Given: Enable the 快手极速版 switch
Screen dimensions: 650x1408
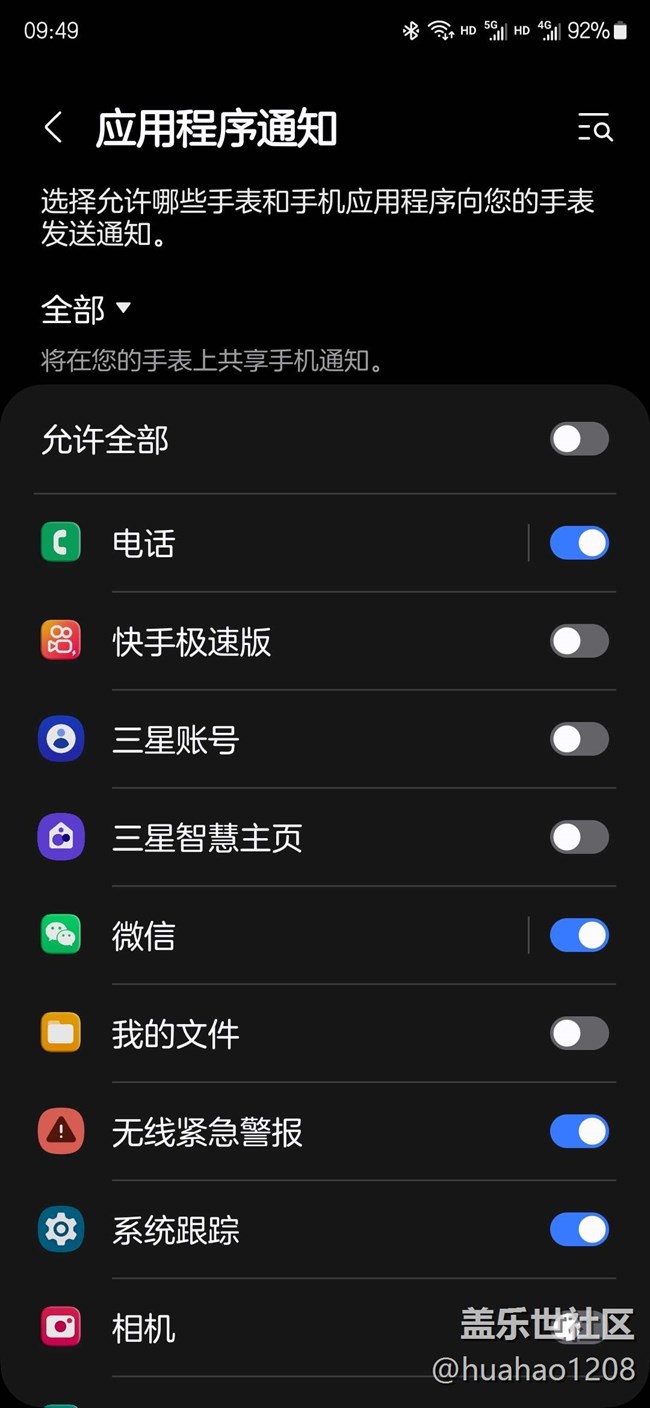Looking at the screenshot, I should (579, 641).
